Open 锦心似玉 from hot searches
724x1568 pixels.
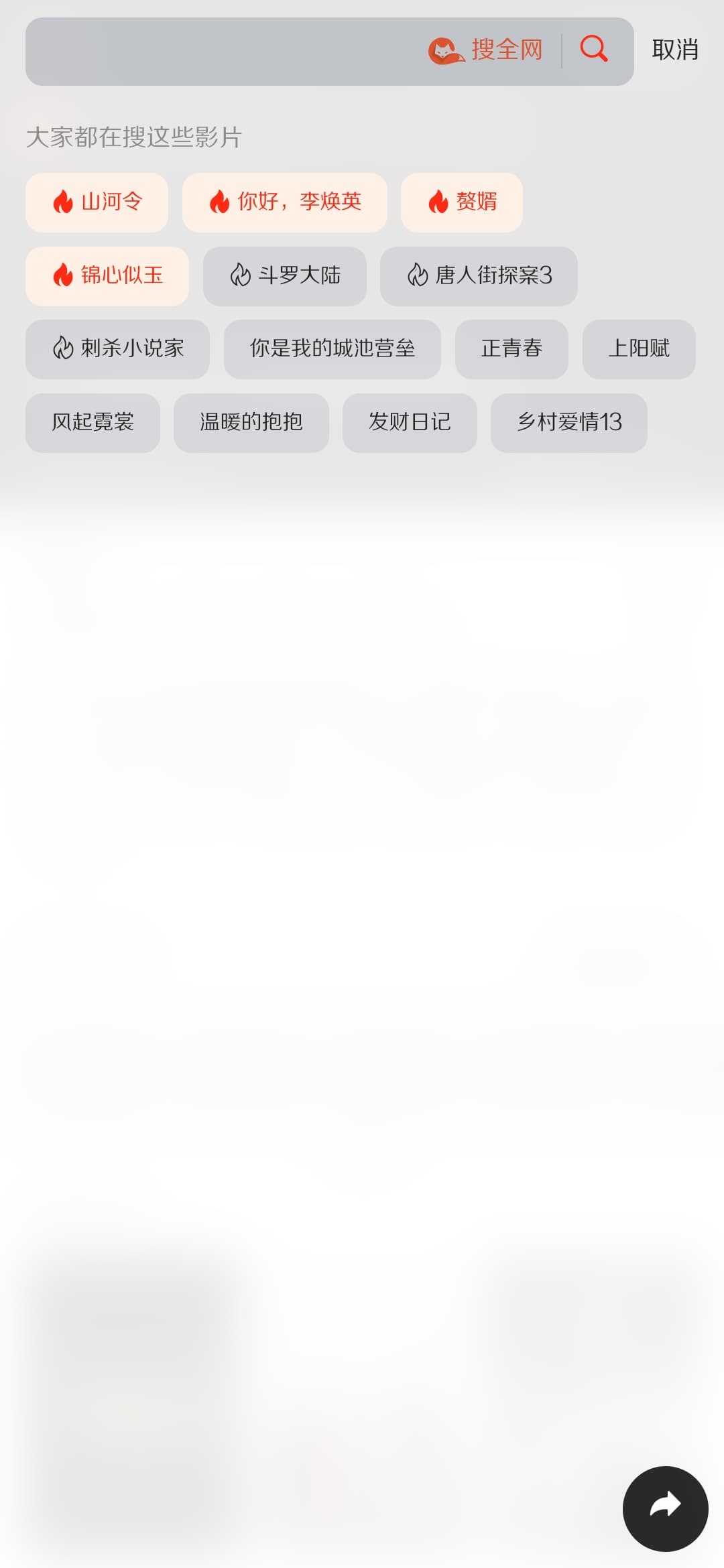pyautogui.click(x=107, y=276)
